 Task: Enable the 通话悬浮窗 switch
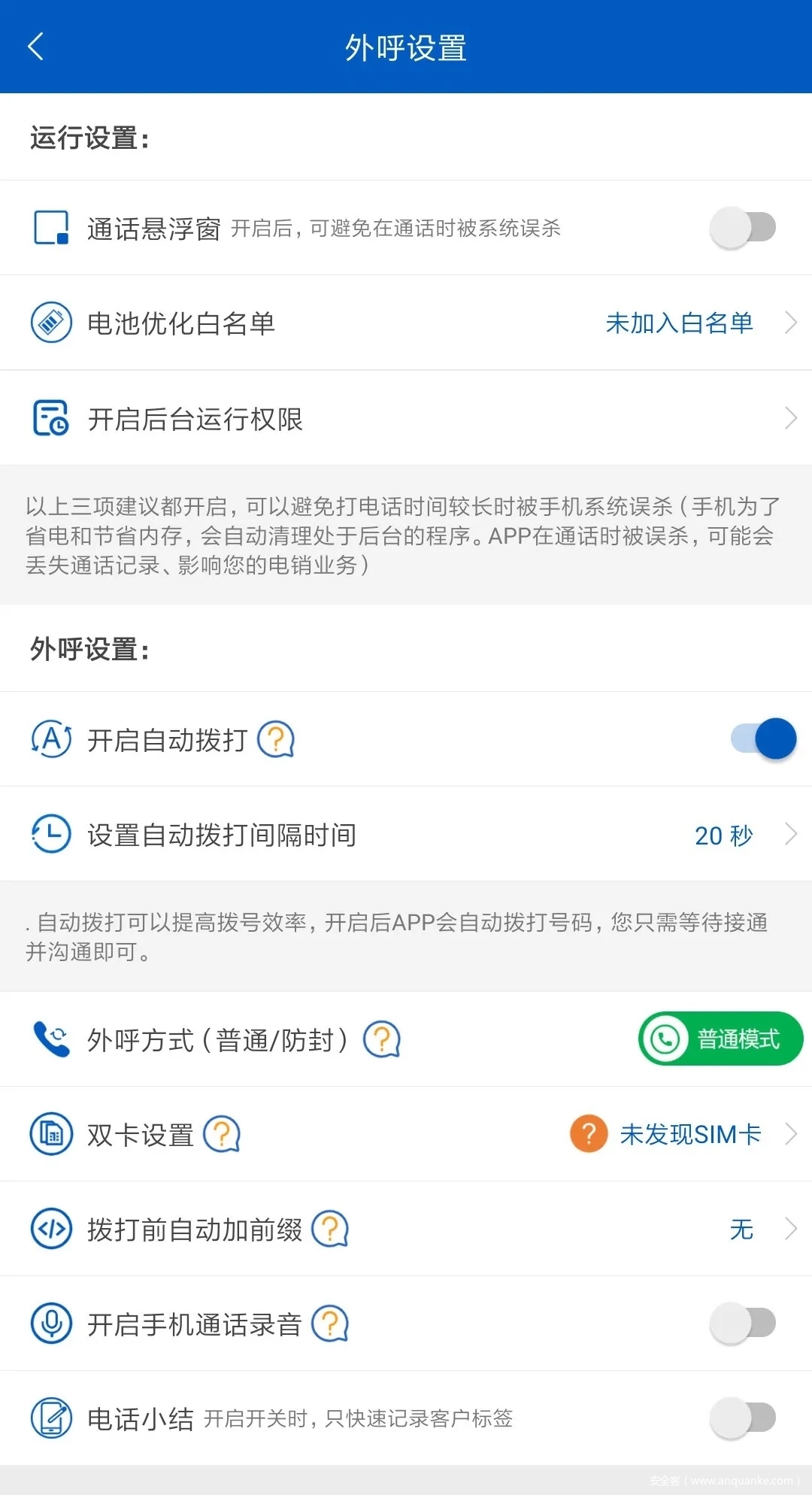(x=743, y=228)
